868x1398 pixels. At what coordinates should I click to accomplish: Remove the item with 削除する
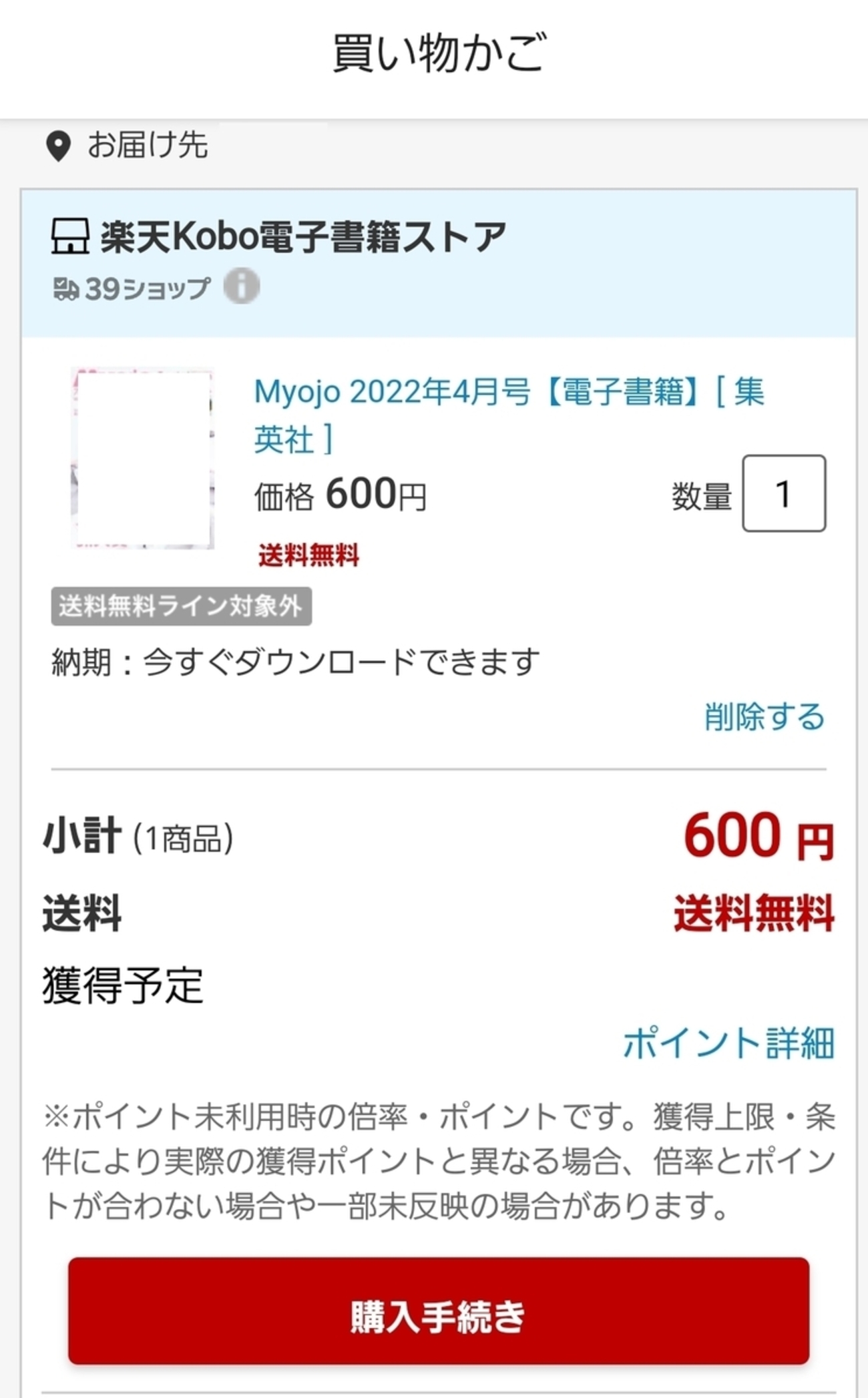[x=764, y=717]
